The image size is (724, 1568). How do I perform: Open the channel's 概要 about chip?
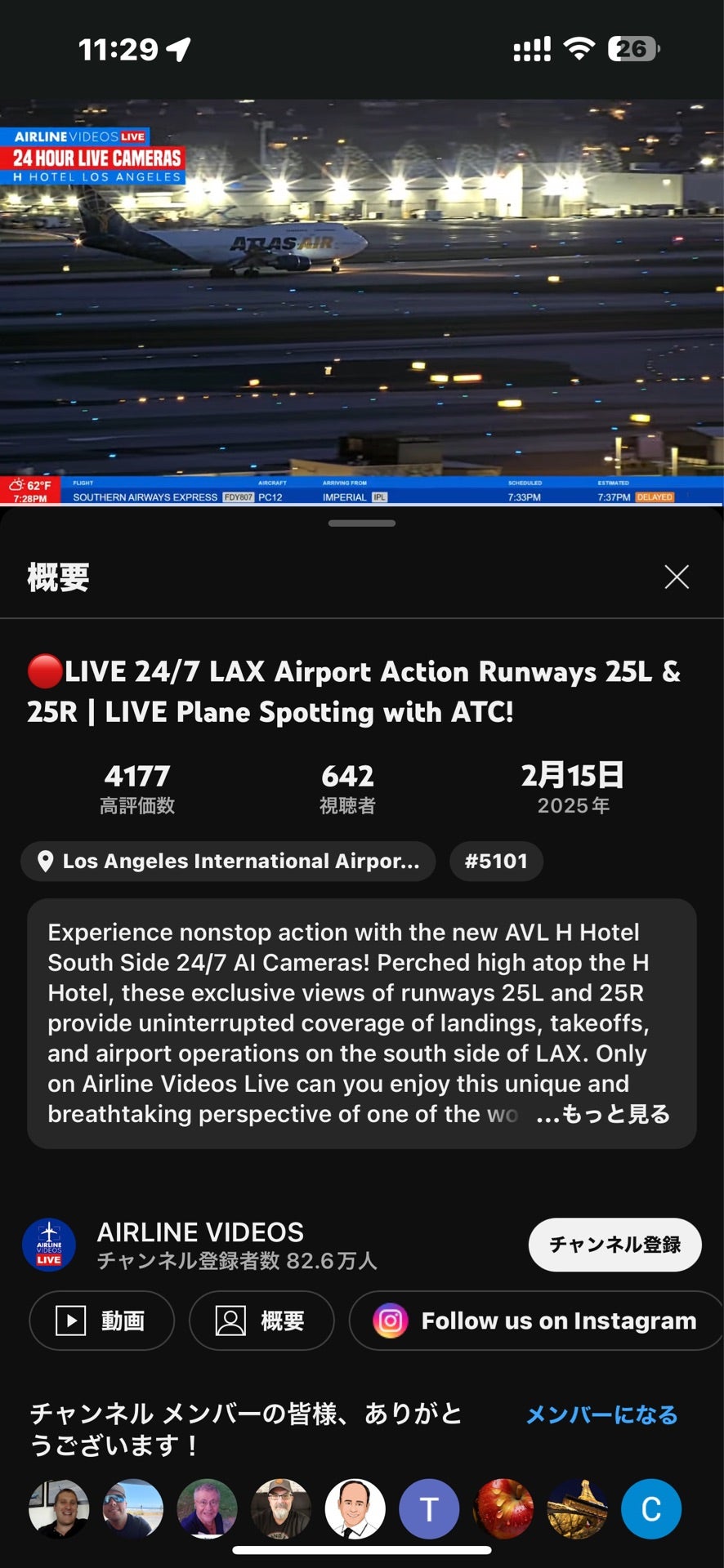pyautogui.click(x=261, y=1321)
